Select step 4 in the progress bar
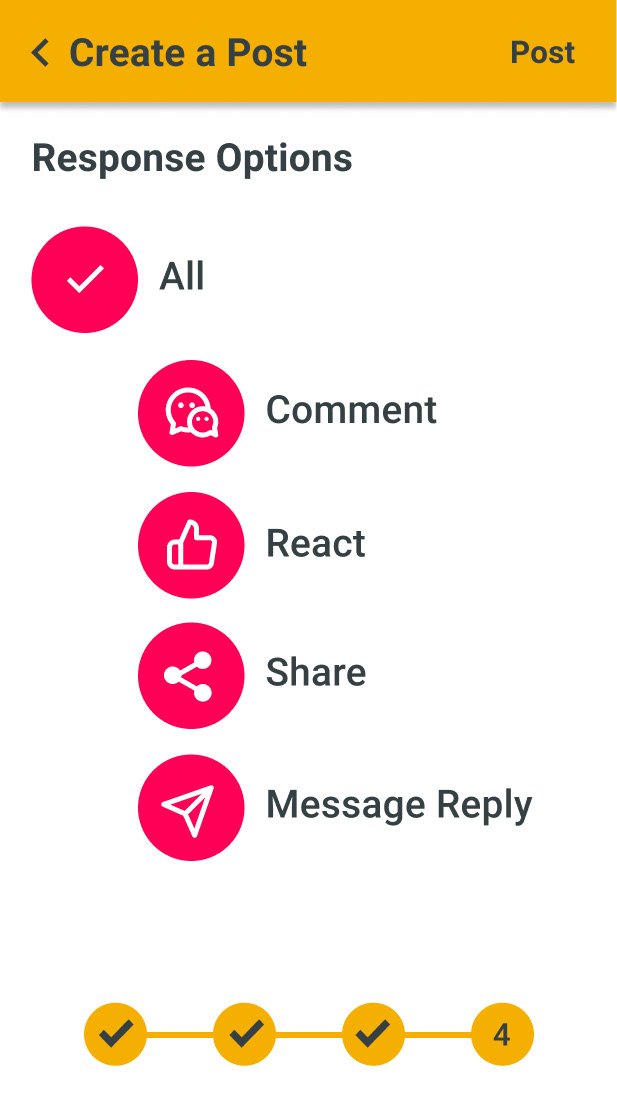 [x=502, y=1034]
